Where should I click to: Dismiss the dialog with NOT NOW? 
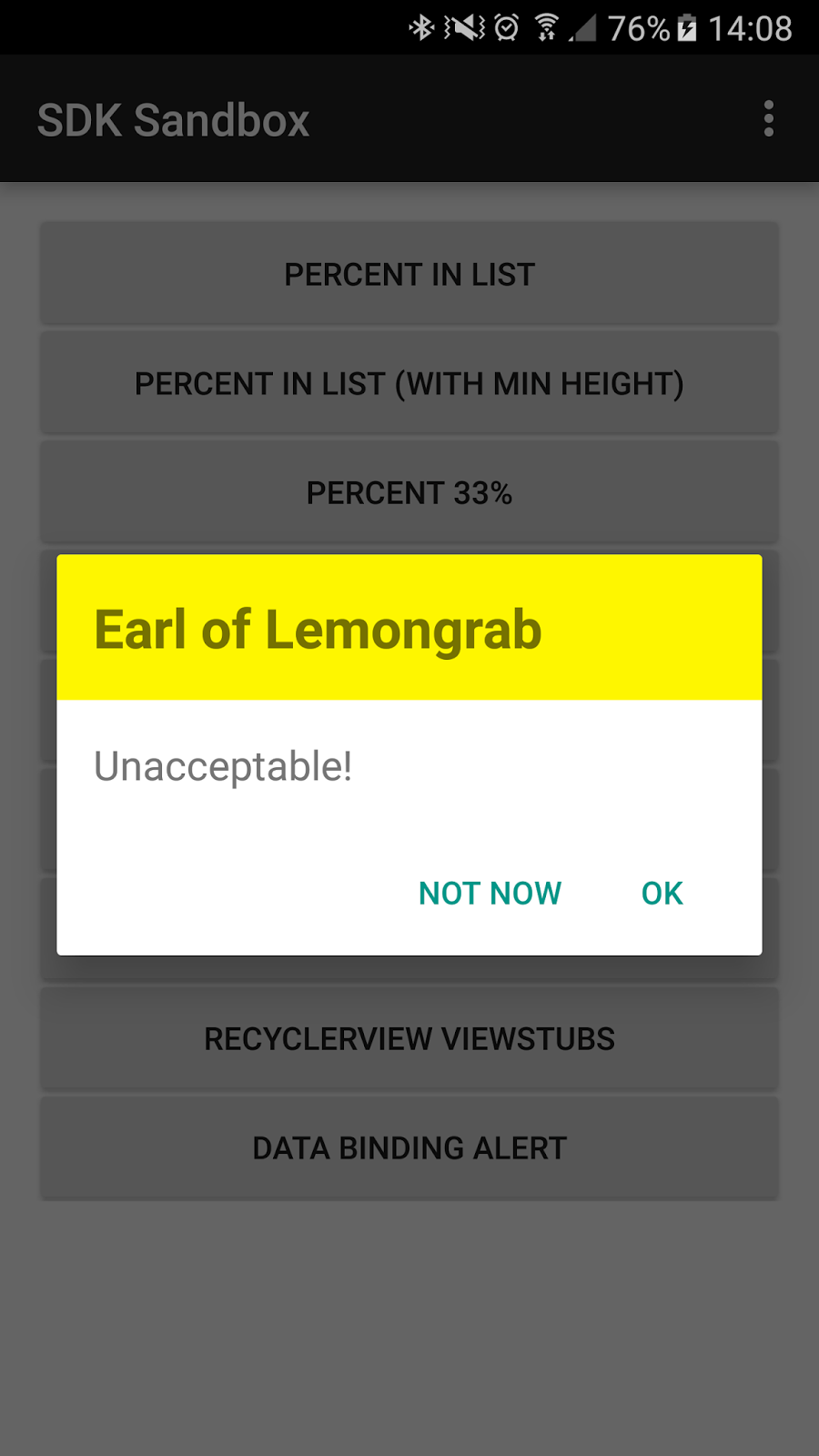[489, 893]
